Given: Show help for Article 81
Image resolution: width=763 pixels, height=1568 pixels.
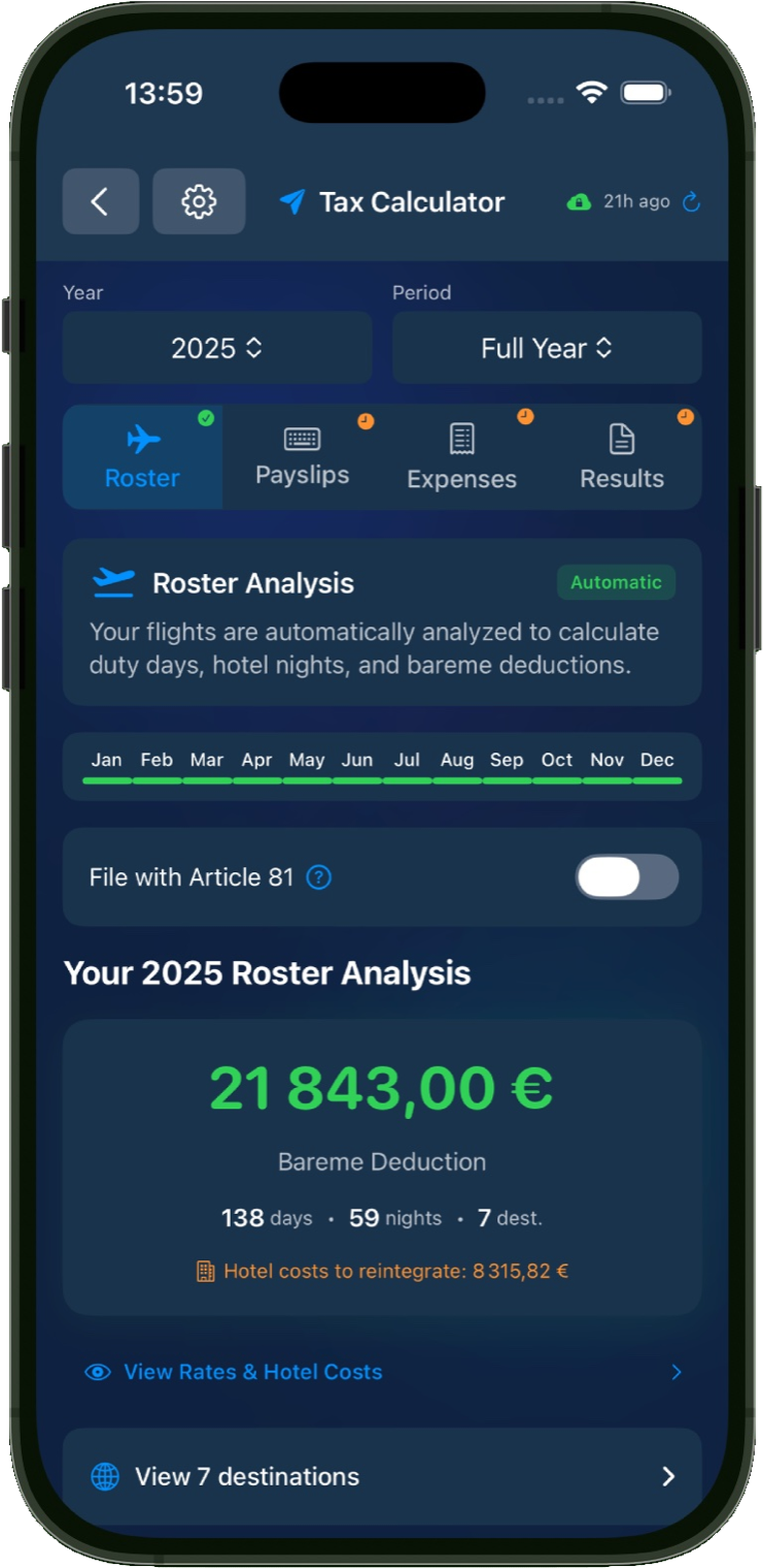Looking at the screenshot, I should (x=319, y=878).
